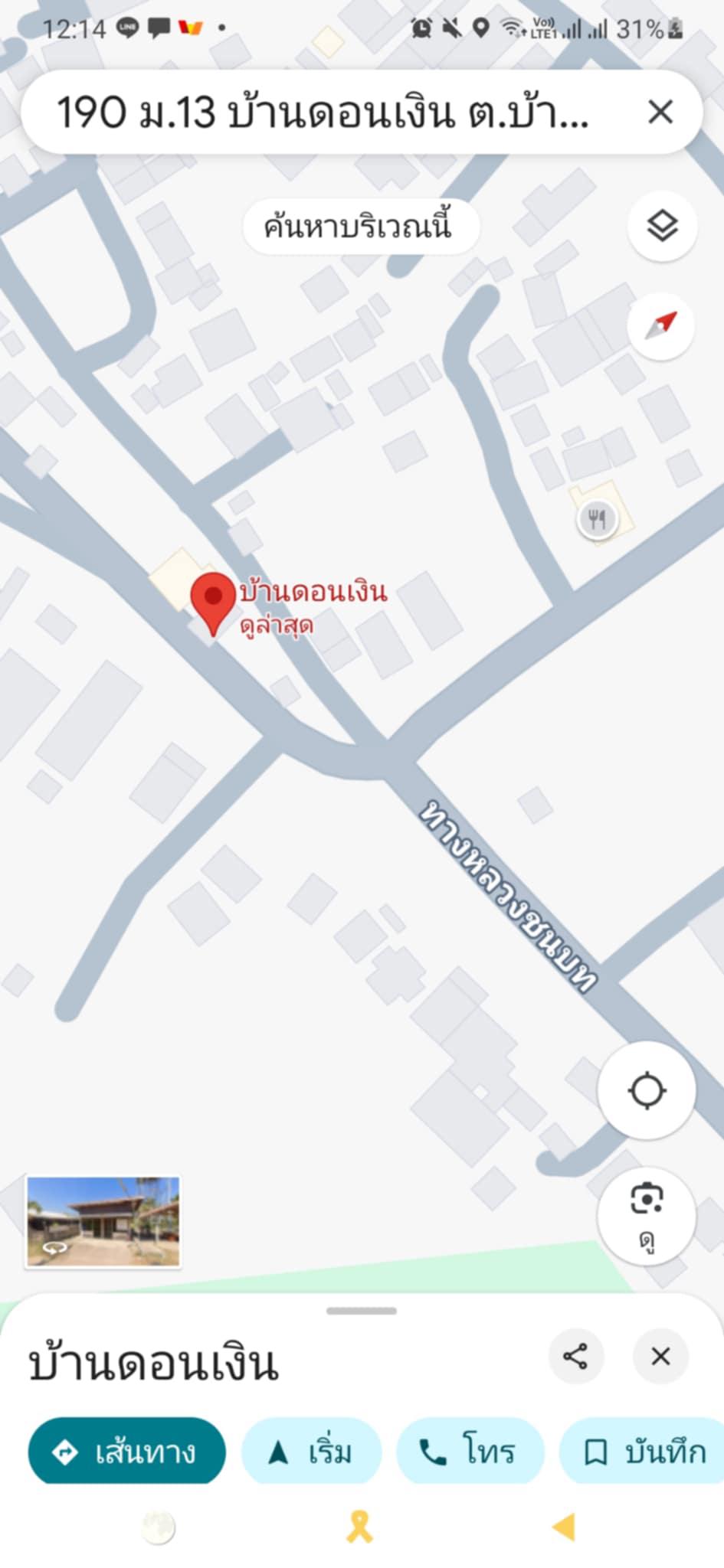Save the place with the บันทึก button

pyautogui.click(x=642, y=1451)
